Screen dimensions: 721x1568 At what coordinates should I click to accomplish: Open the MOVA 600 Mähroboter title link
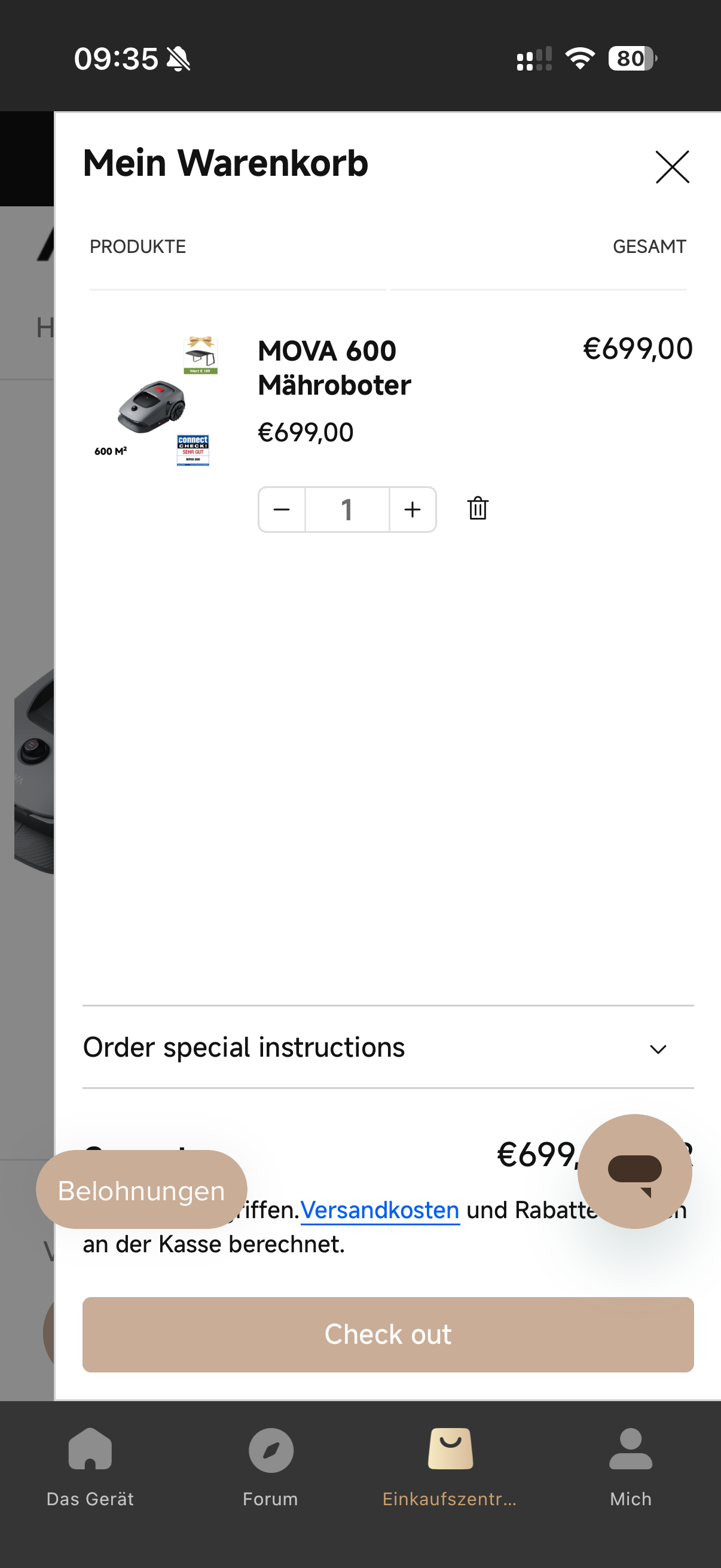coord(334,368)
